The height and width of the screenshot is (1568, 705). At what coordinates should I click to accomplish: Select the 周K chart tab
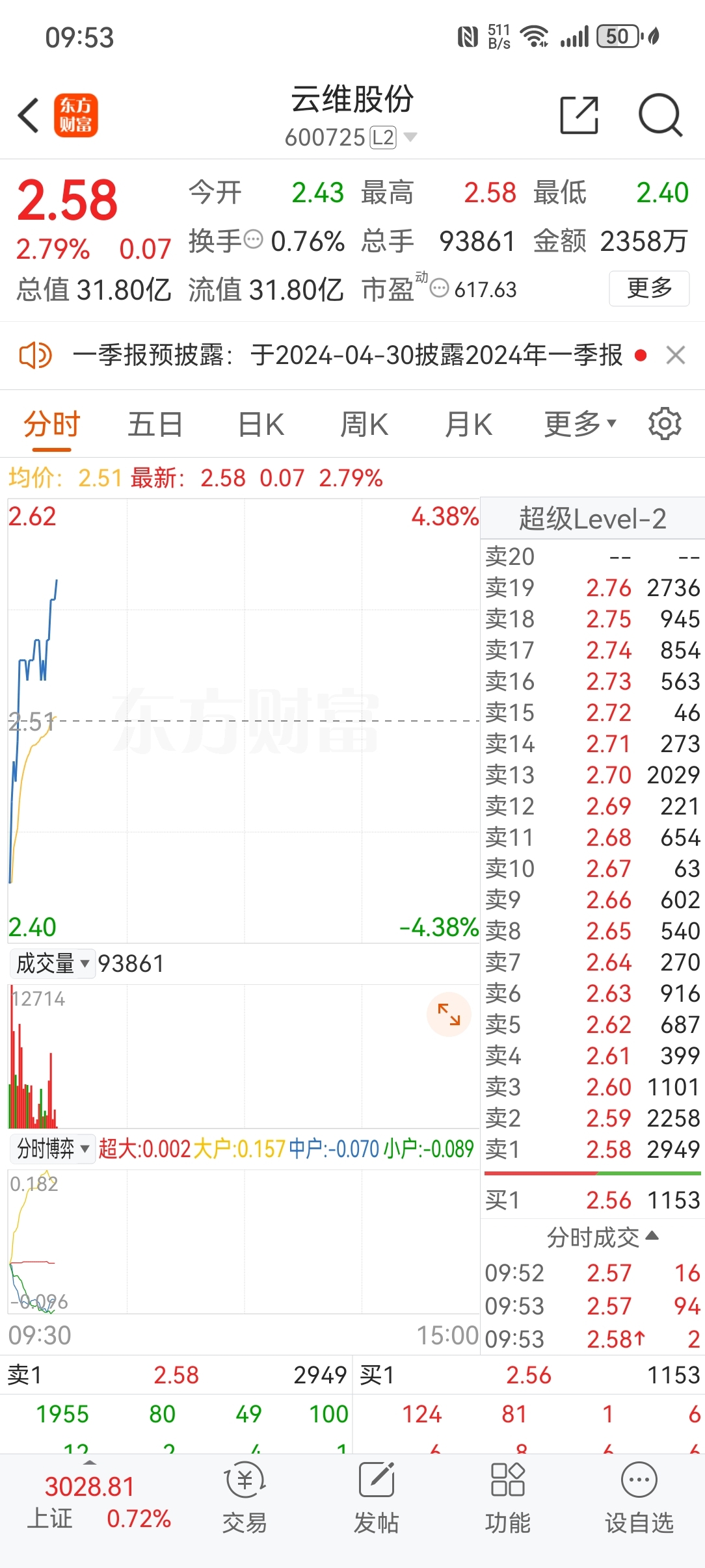click(364, 425)
